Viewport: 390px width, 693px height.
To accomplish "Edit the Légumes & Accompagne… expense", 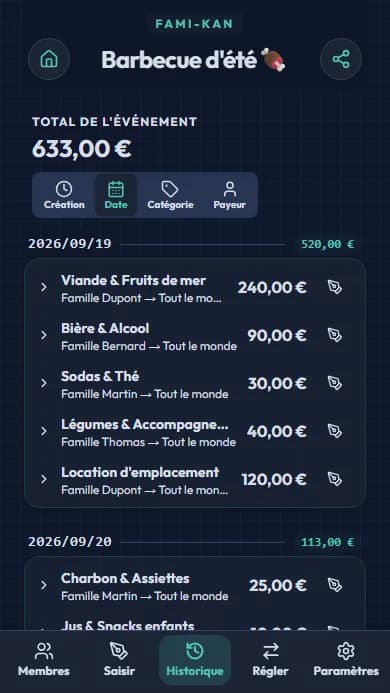I will coord(335,431).
